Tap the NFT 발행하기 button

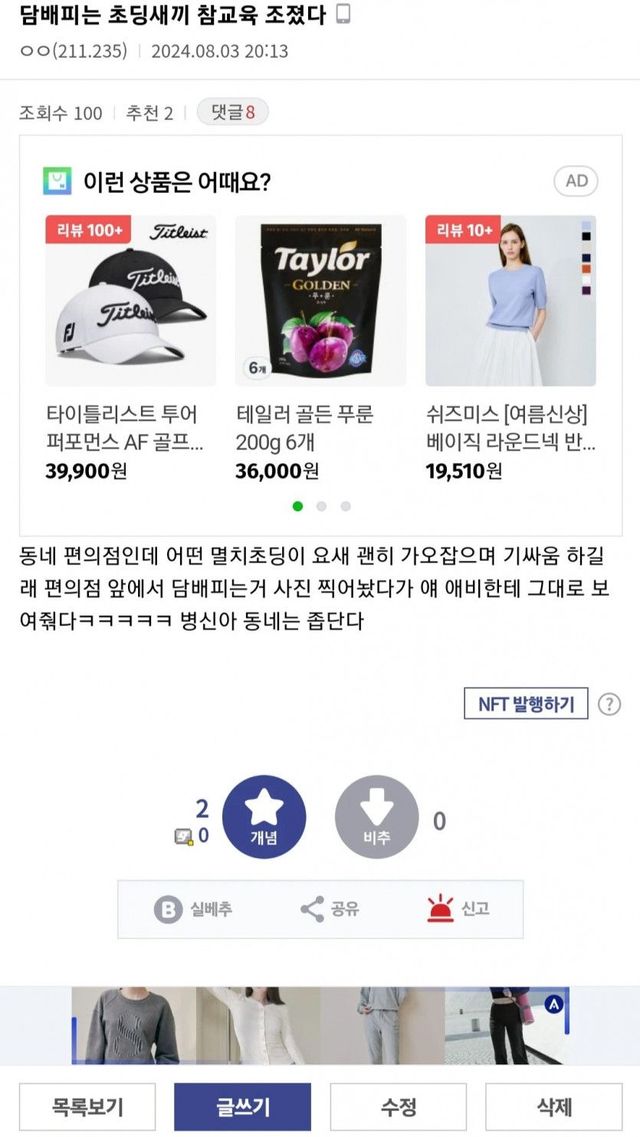click(x=526, y=704)
